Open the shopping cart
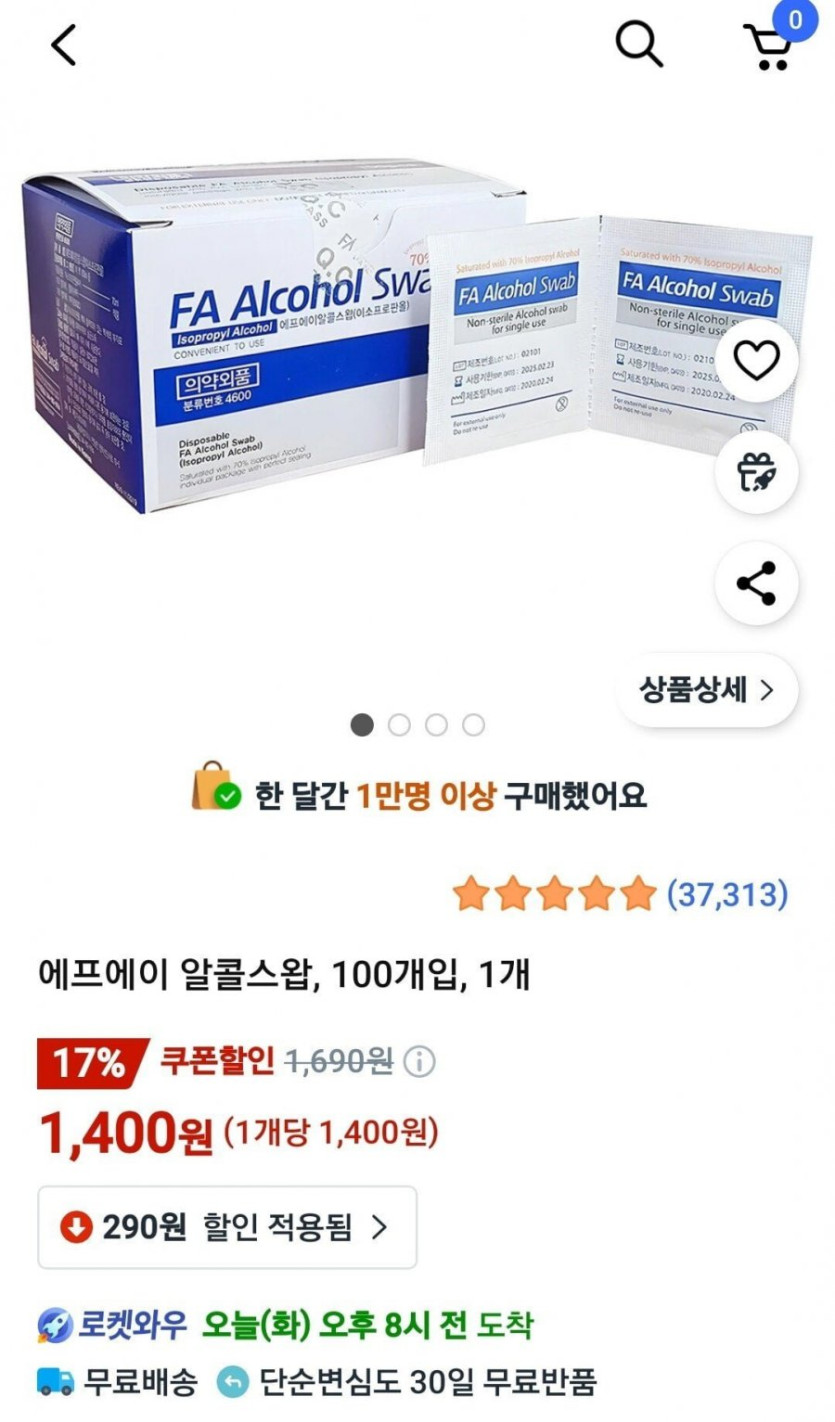 coord(769,46)
